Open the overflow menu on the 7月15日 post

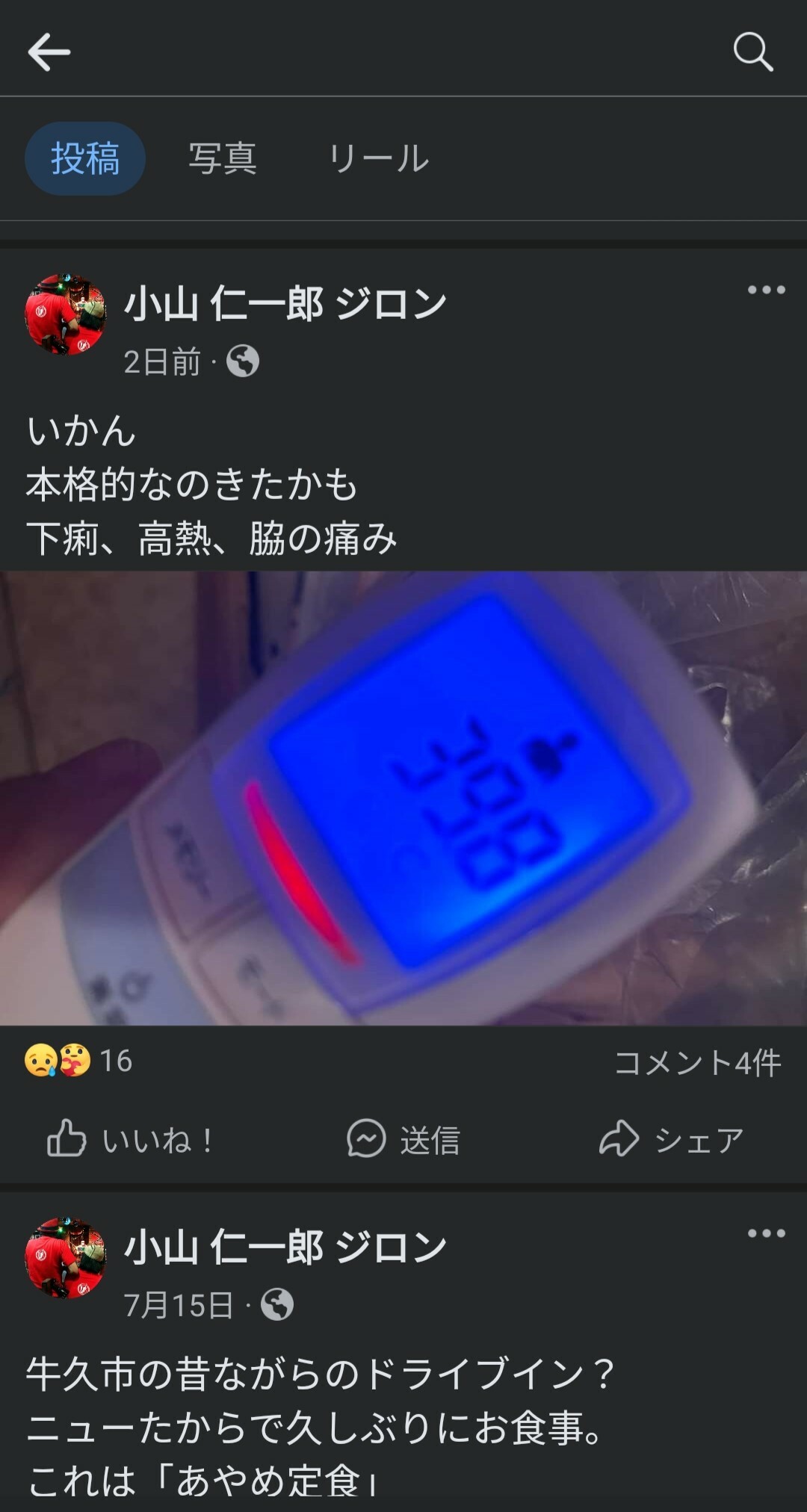[x=766, y=1233]
